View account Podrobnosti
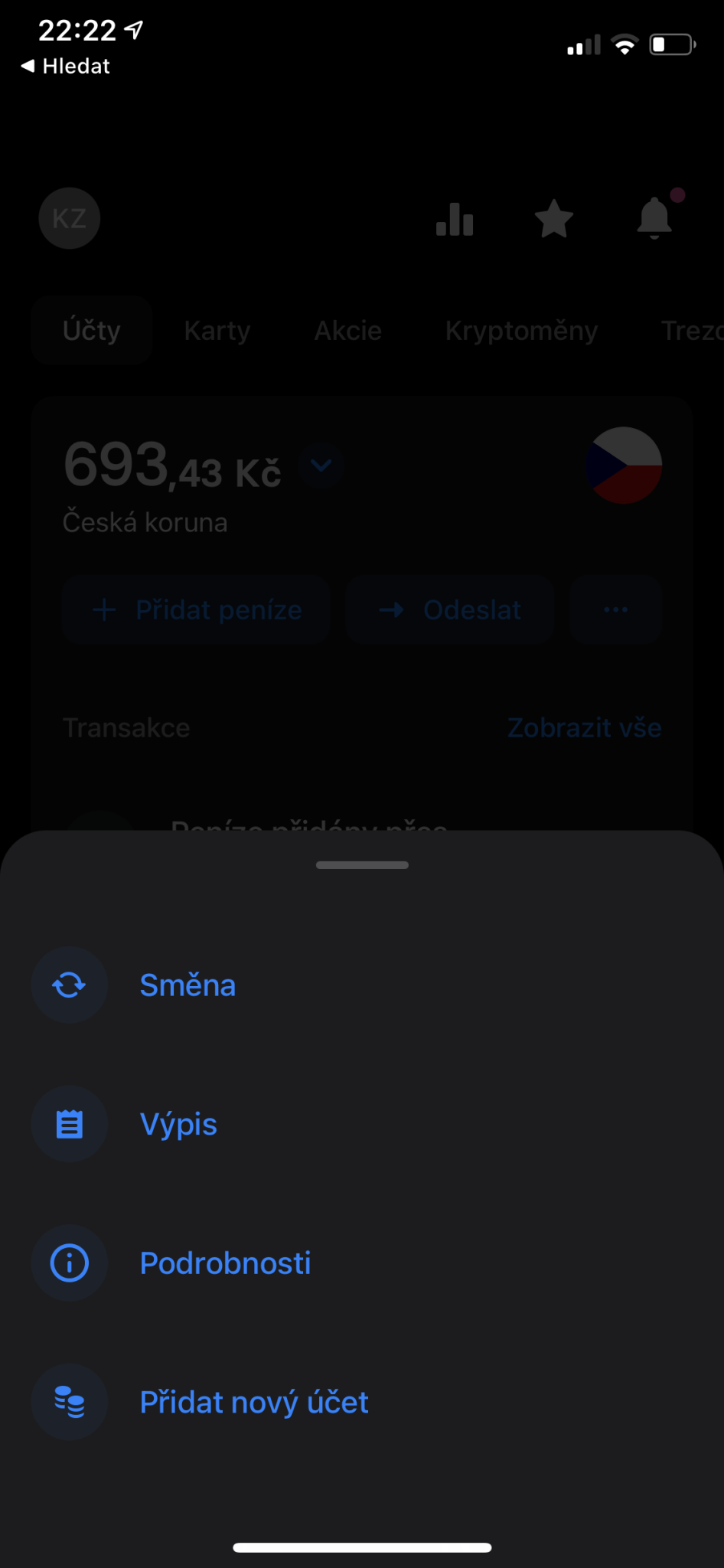Image resolution: width=724 pixels, height=1568 pixels. pos(362,1263)
